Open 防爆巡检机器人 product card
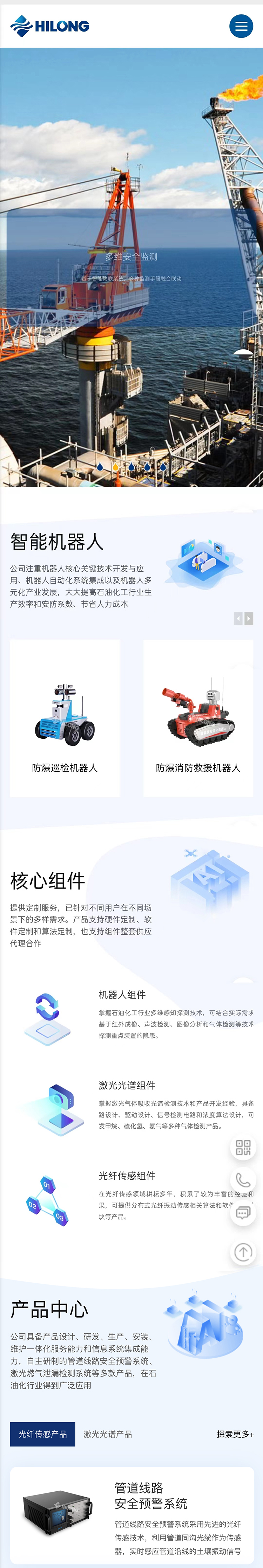This screenshot has height=1568, width=263. coord(65,718)
